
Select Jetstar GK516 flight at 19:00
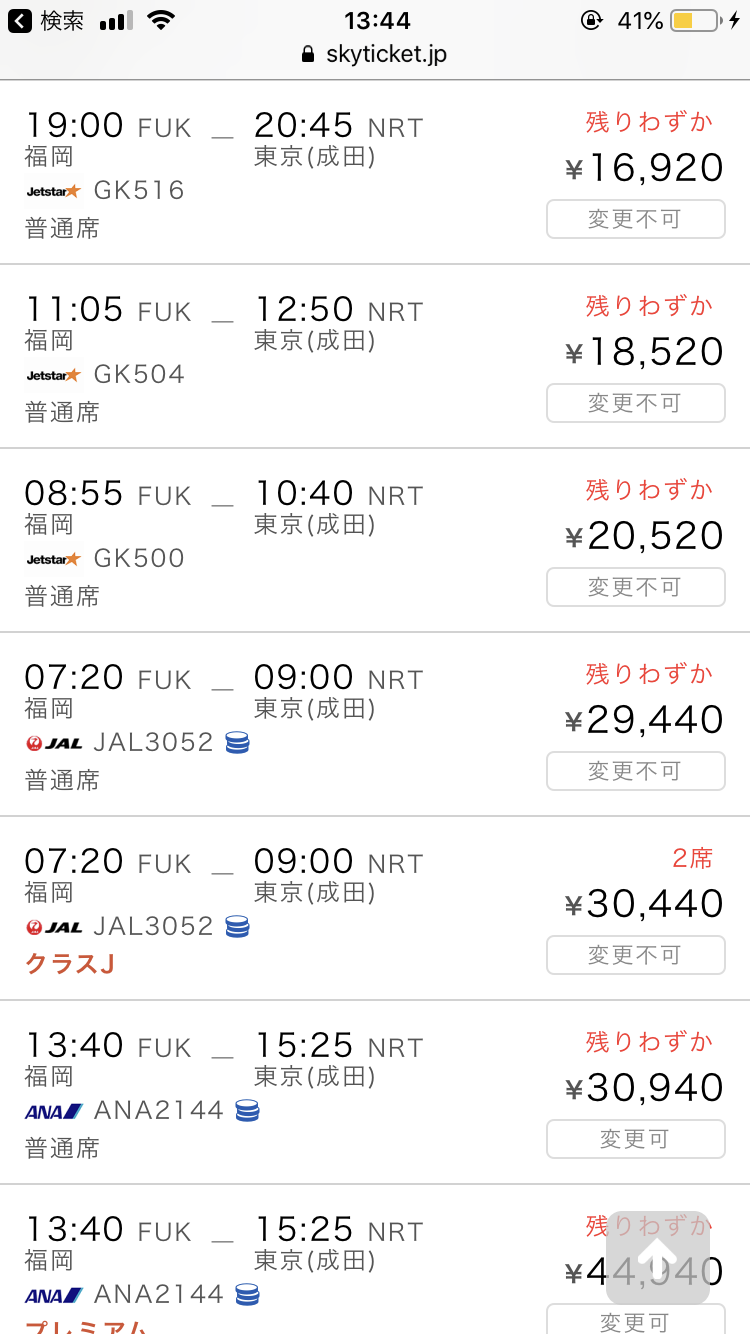375,173
